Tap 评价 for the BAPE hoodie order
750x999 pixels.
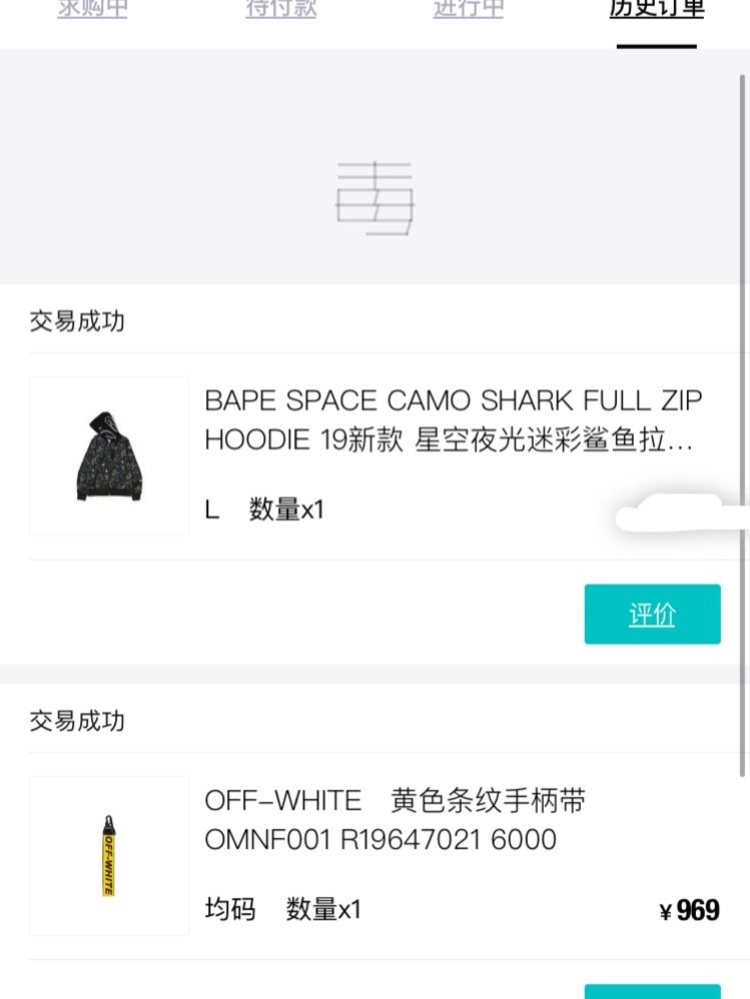pos(652,614)
